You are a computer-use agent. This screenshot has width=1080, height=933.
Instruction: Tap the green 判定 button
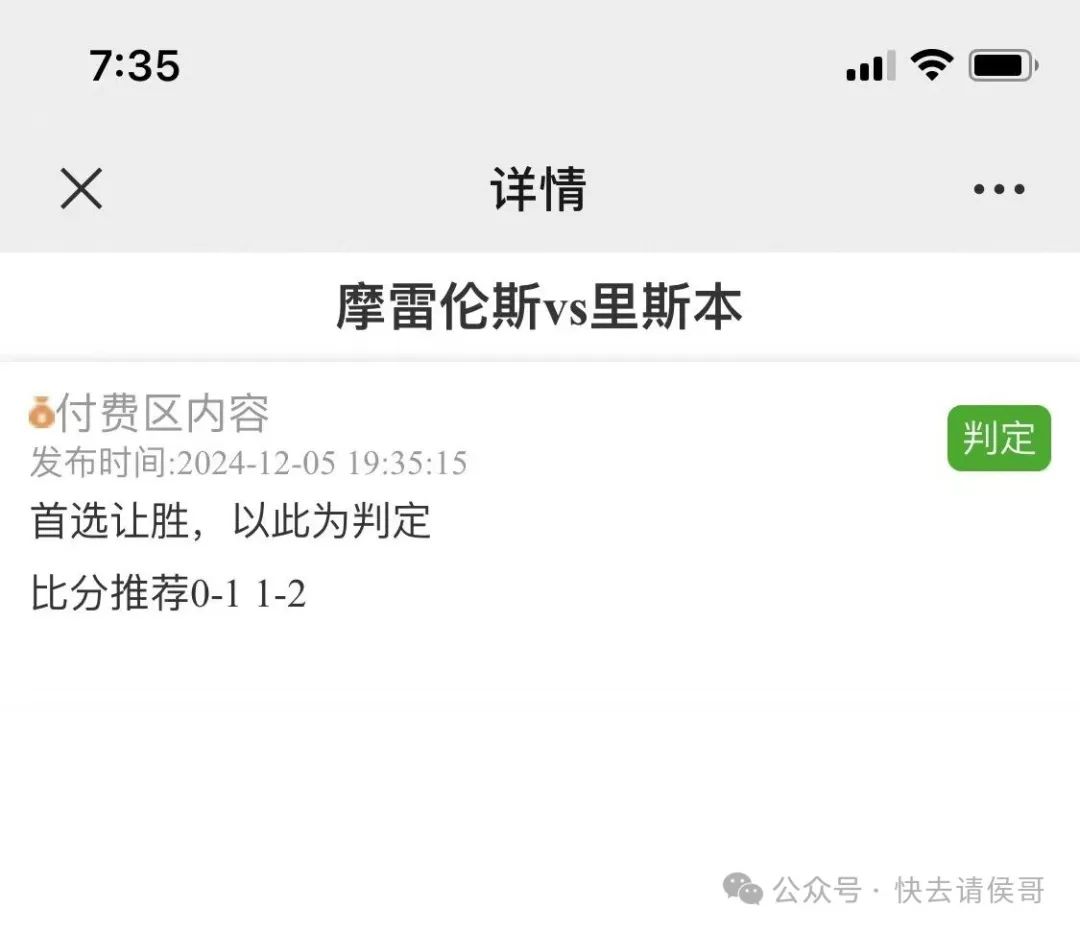[998, 438]
